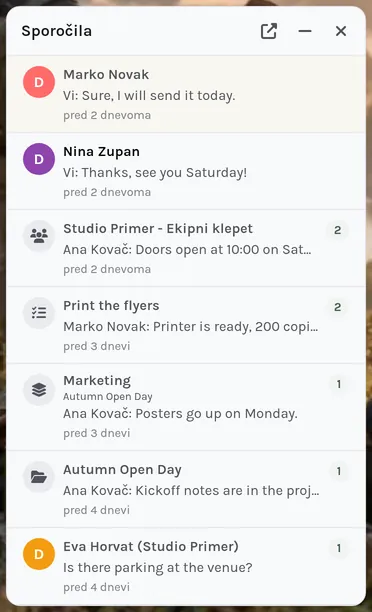372x612 pixels.
Task: Open the Autumn Open Day project chat
Action: (x=186, y=489)
